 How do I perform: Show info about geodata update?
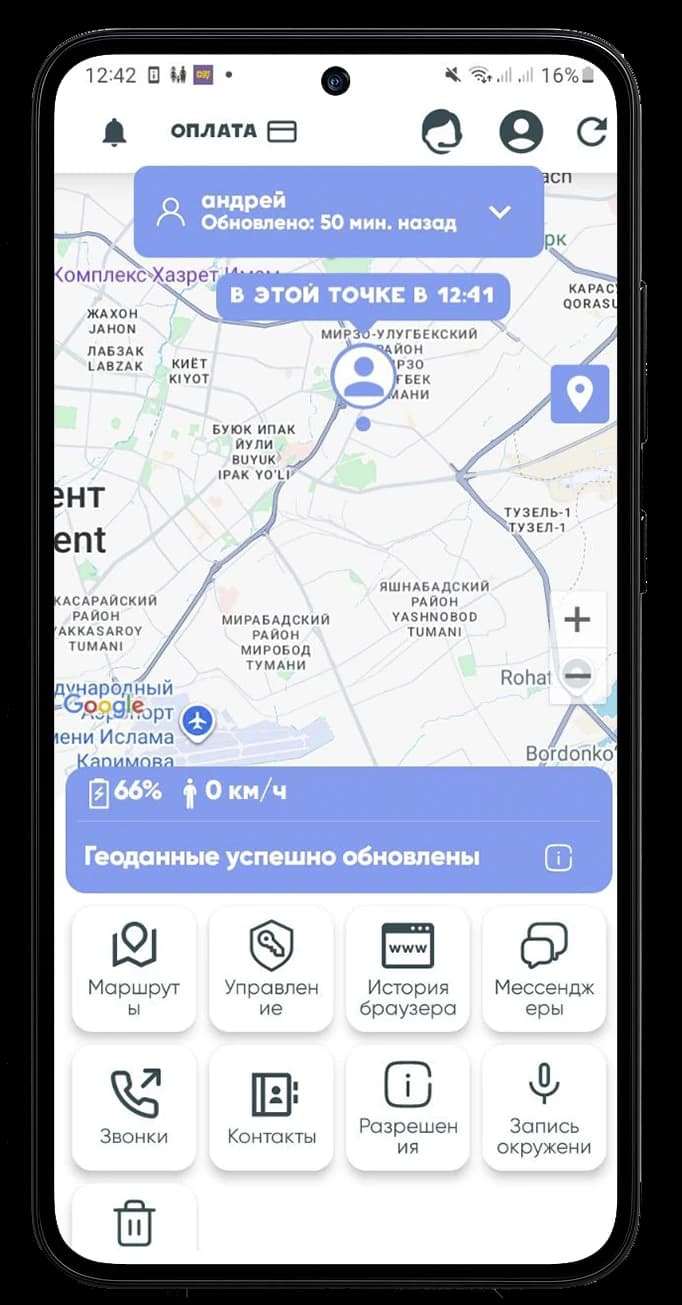tap(558, 857)
